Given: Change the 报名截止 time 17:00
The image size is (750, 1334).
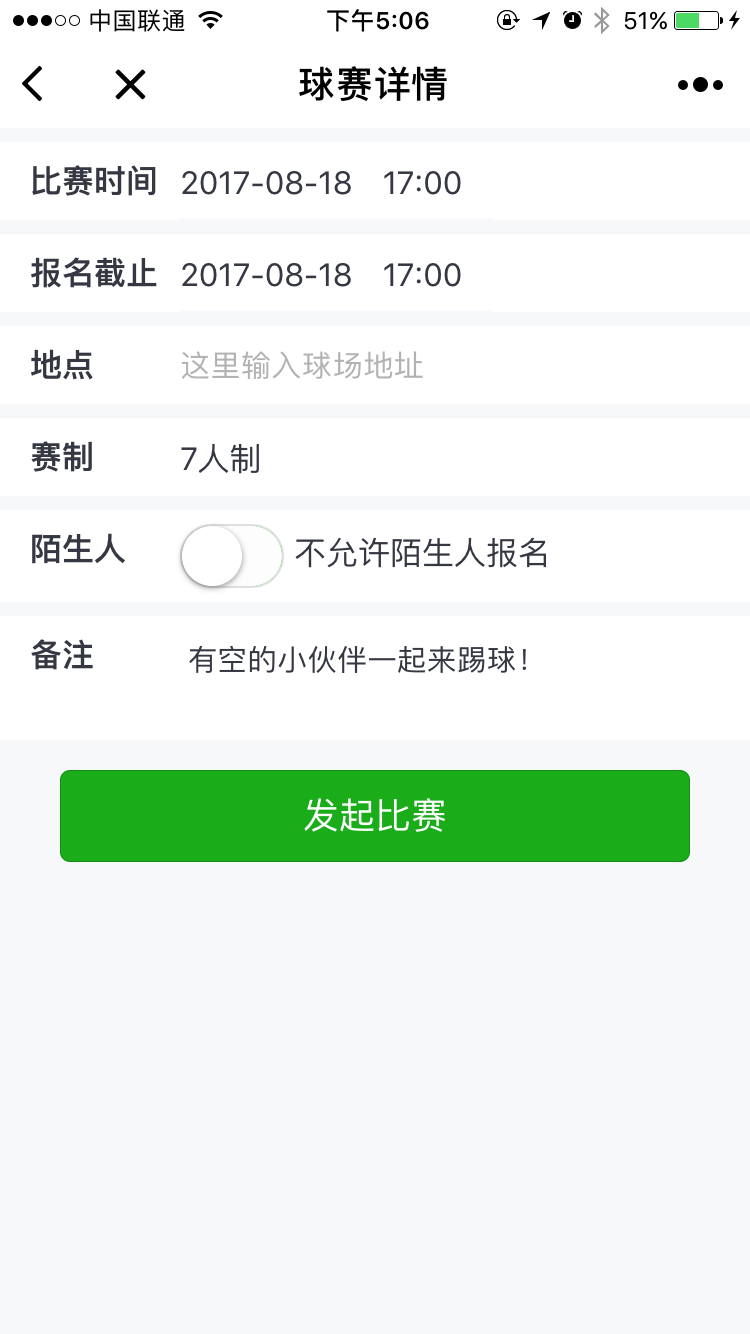Looking at the screenshot, I should (x=422, y=275).
